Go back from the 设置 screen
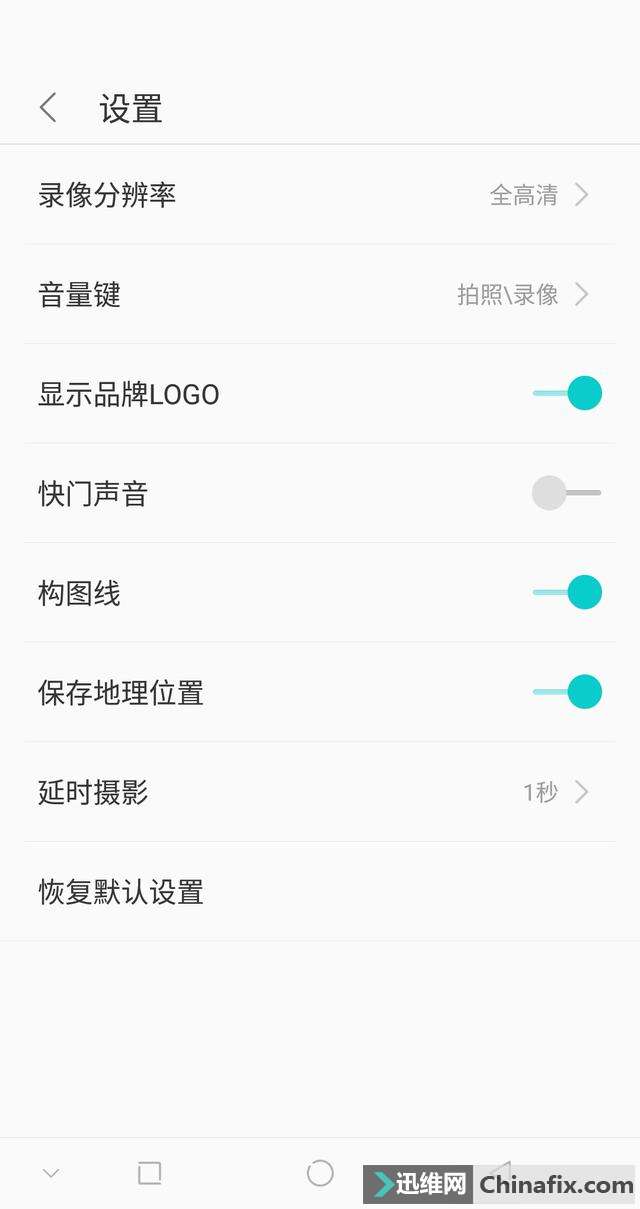The height and width of the screenshot is (1209, 640). pyautogui.click(x=48, y=108)
